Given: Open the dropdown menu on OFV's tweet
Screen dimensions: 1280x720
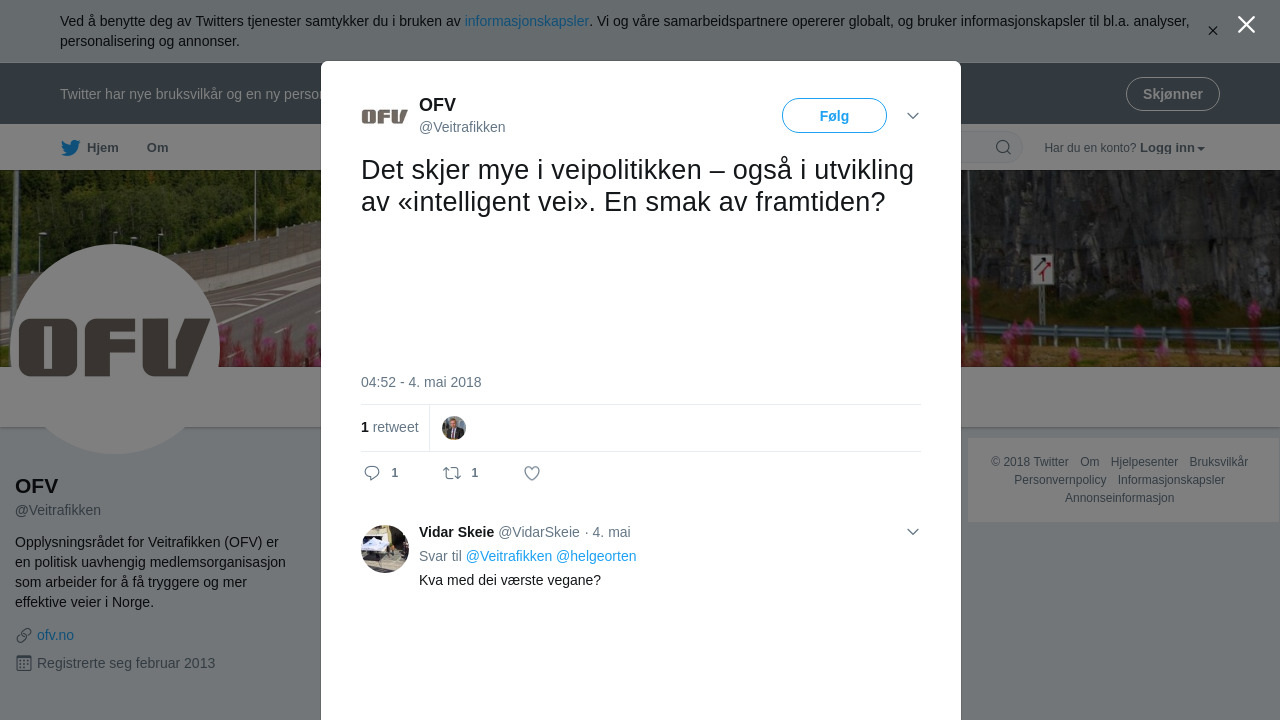Looking at the screenshot, I should pos(912,116).
